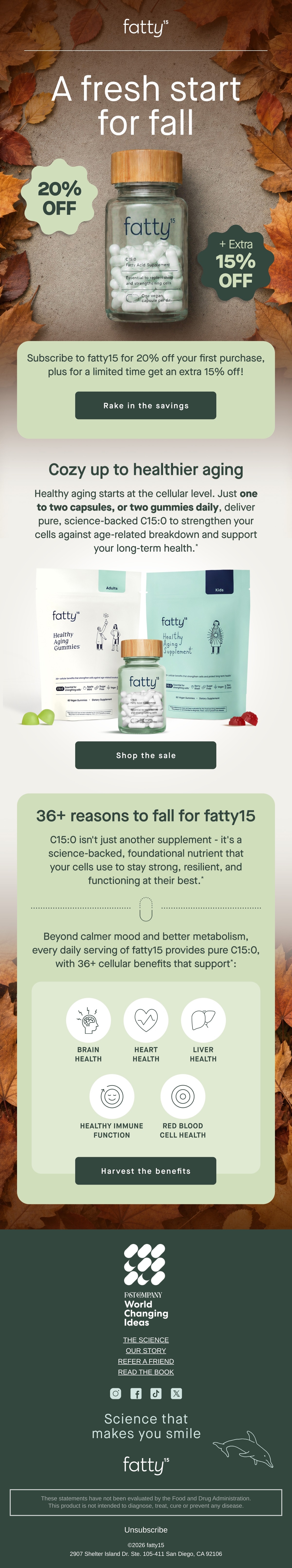Tap the Unsubscribe link
Image resolution: width=292 pixels, height=1568 pixels.
tap(146, 1530)
